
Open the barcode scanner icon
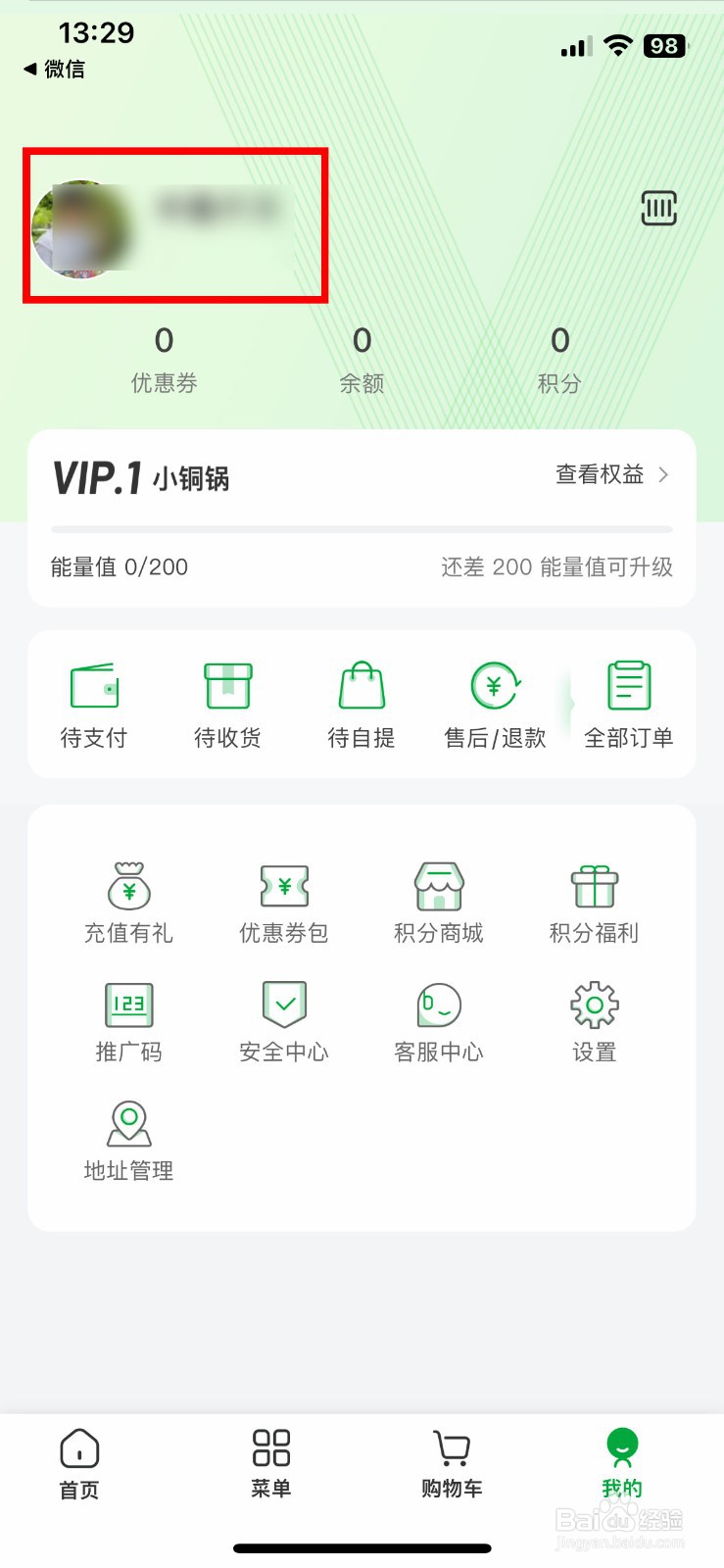click(657, 209)
